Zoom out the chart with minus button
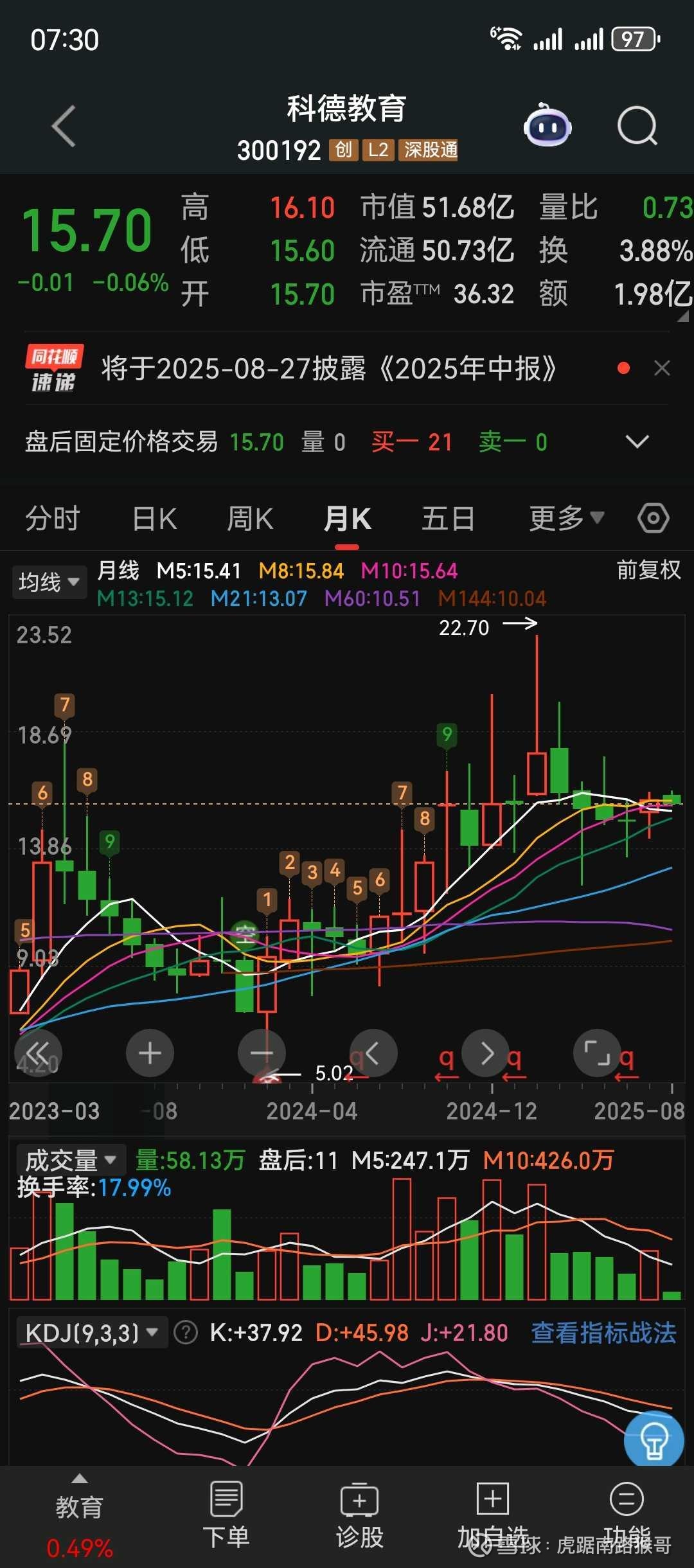 262,1053
